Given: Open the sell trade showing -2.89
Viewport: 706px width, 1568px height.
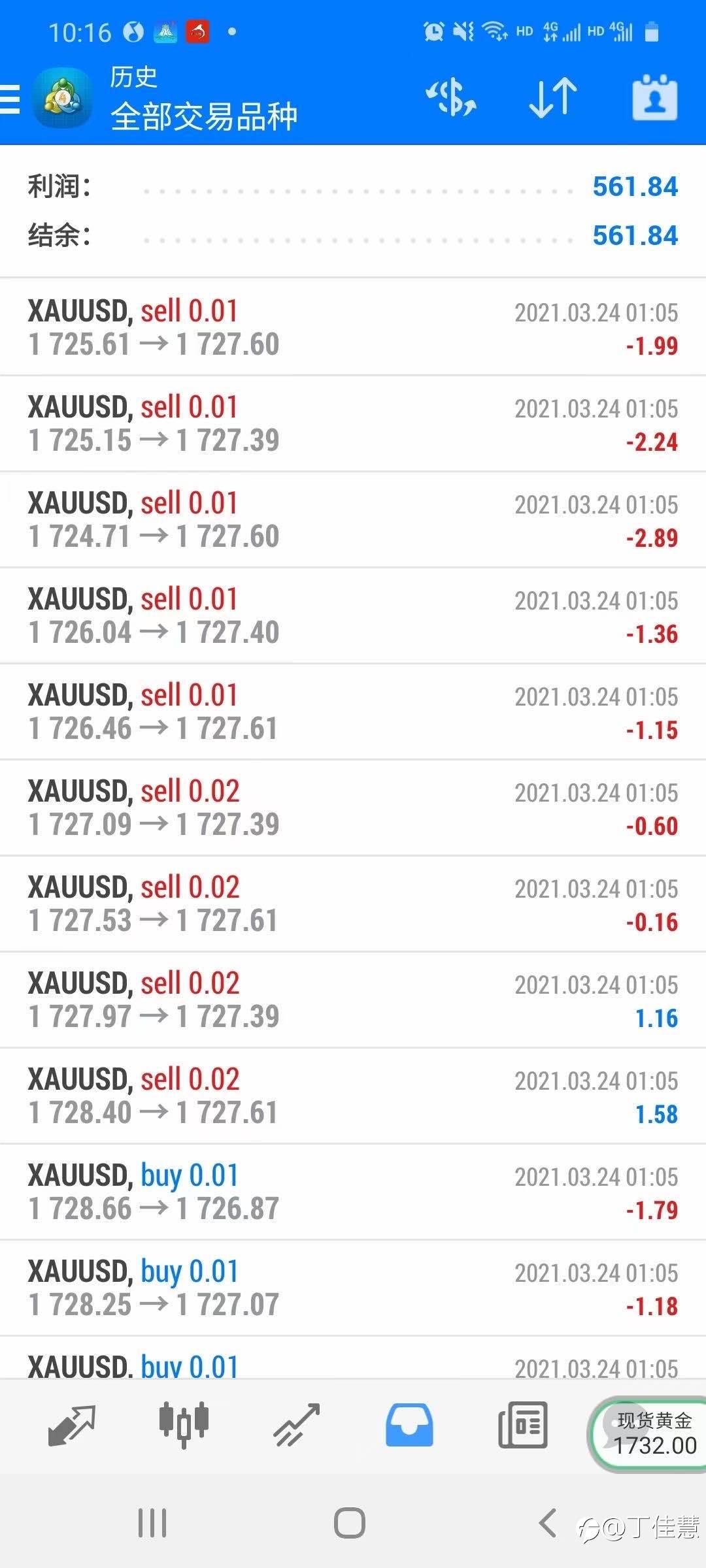Looking at the screenshot, I should [353, 519].
